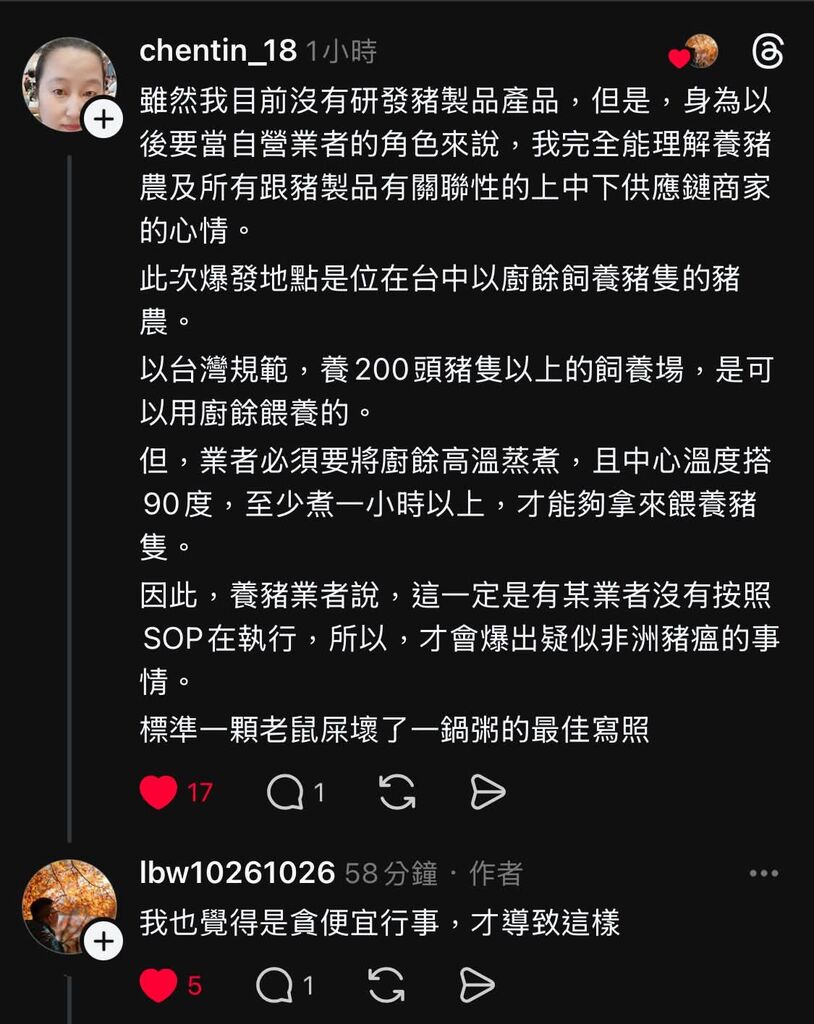Screen dimensions: 814x1024
Task: Like chentin_18's post
Action: point(158,793)
